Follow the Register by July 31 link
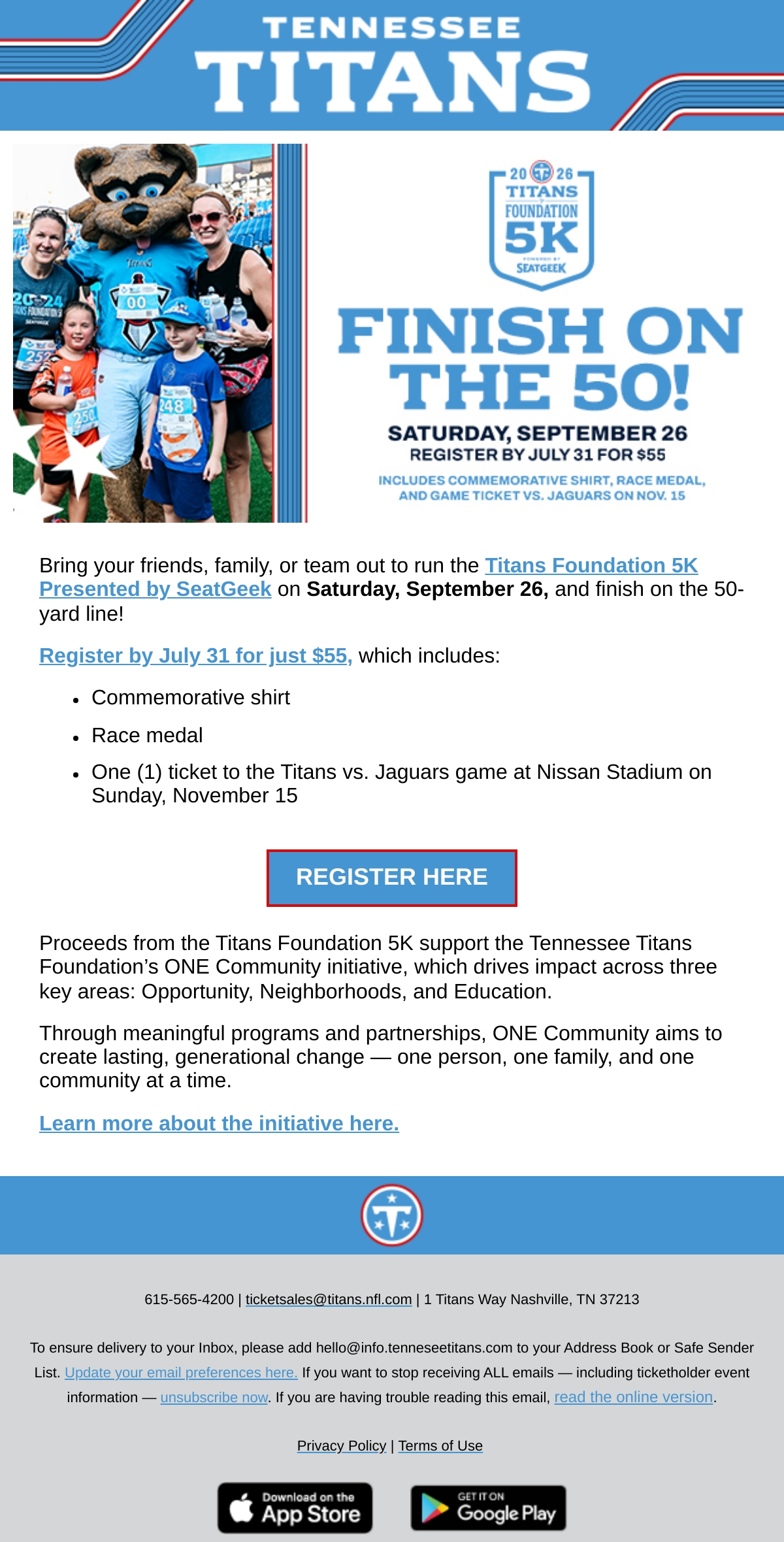Image resolution: width=784 pixels, height=1542 pixels. pyautogui.click(x=195, y=655)
